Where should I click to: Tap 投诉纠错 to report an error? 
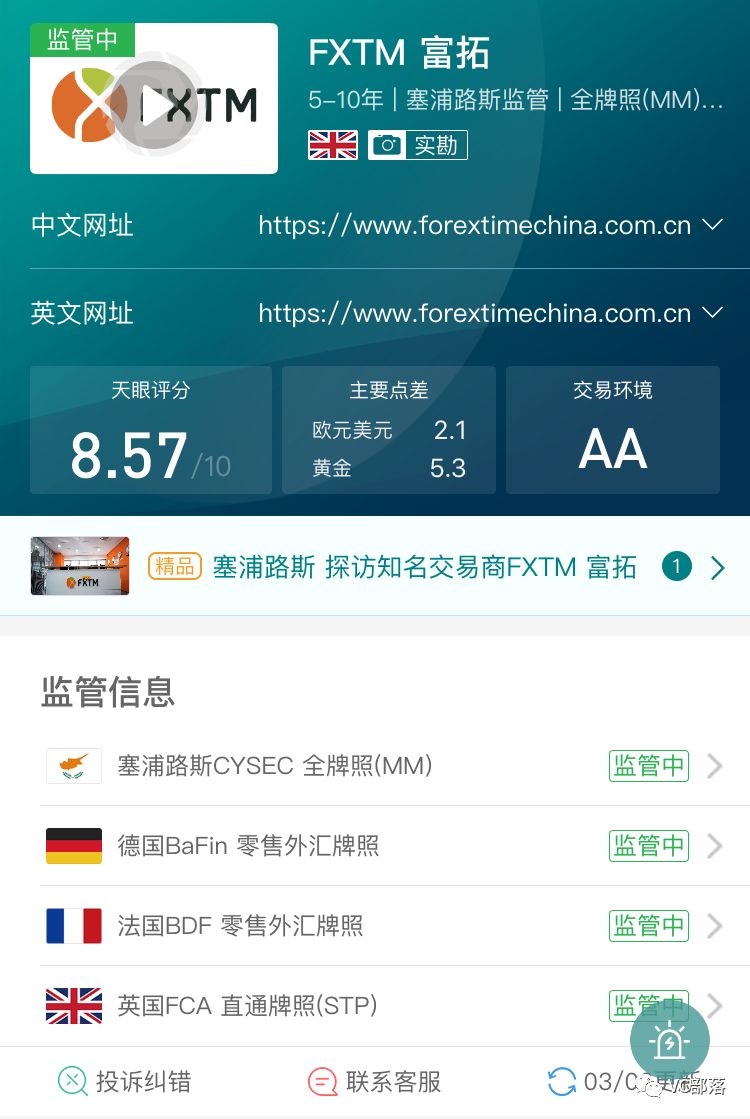point(125,1081)
